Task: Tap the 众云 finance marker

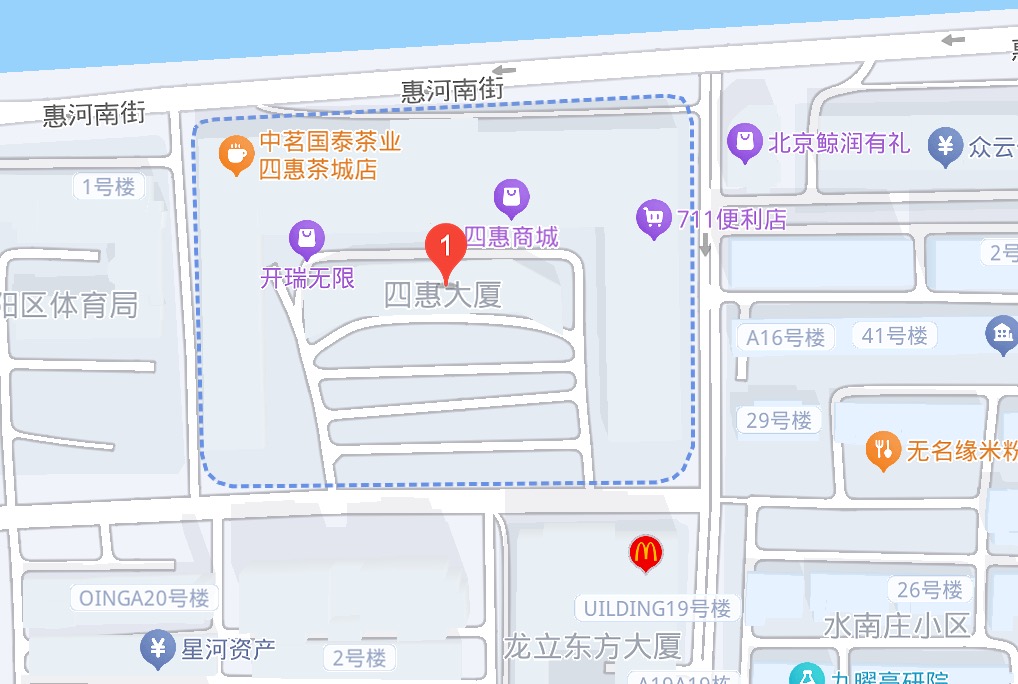Action: [945, 146]
